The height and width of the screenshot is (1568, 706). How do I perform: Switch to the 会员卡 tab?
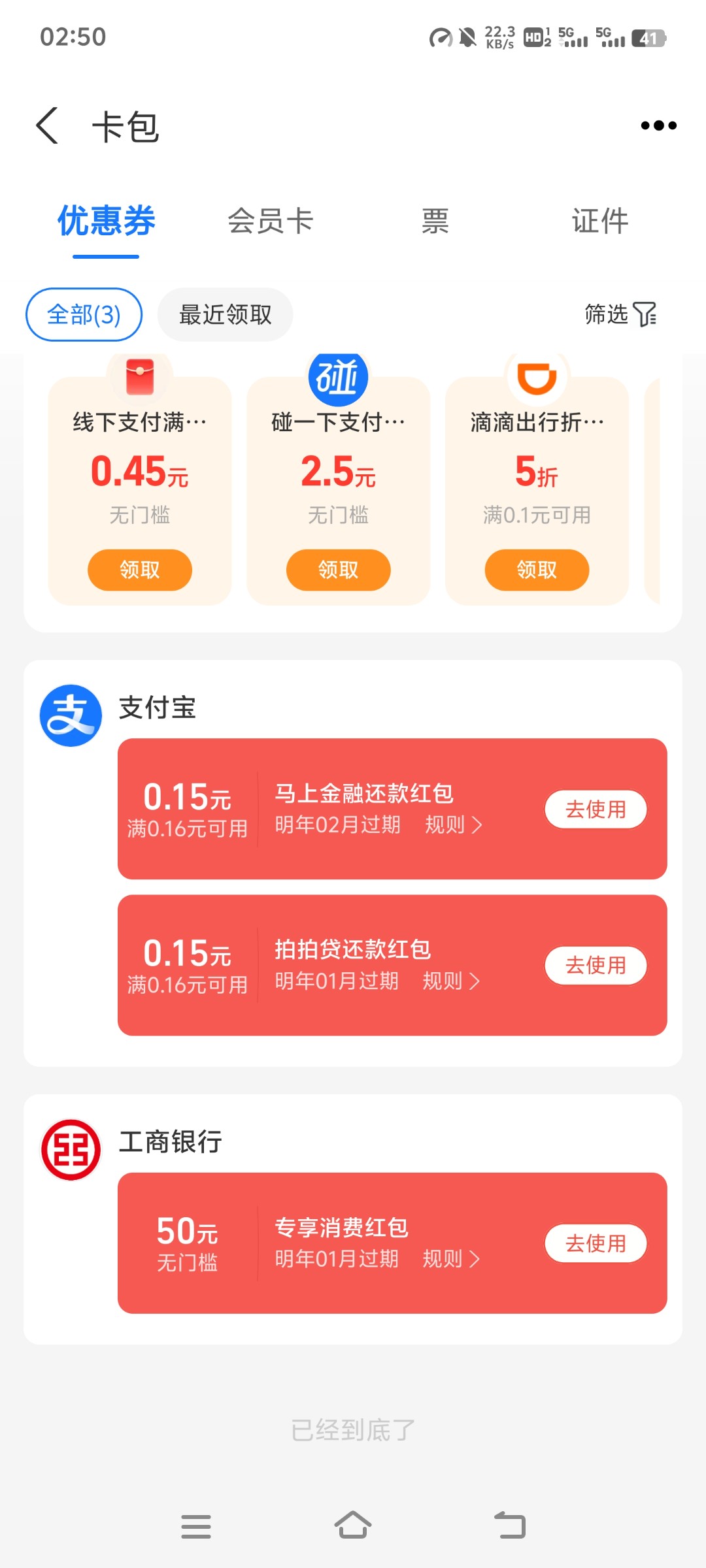270,221
